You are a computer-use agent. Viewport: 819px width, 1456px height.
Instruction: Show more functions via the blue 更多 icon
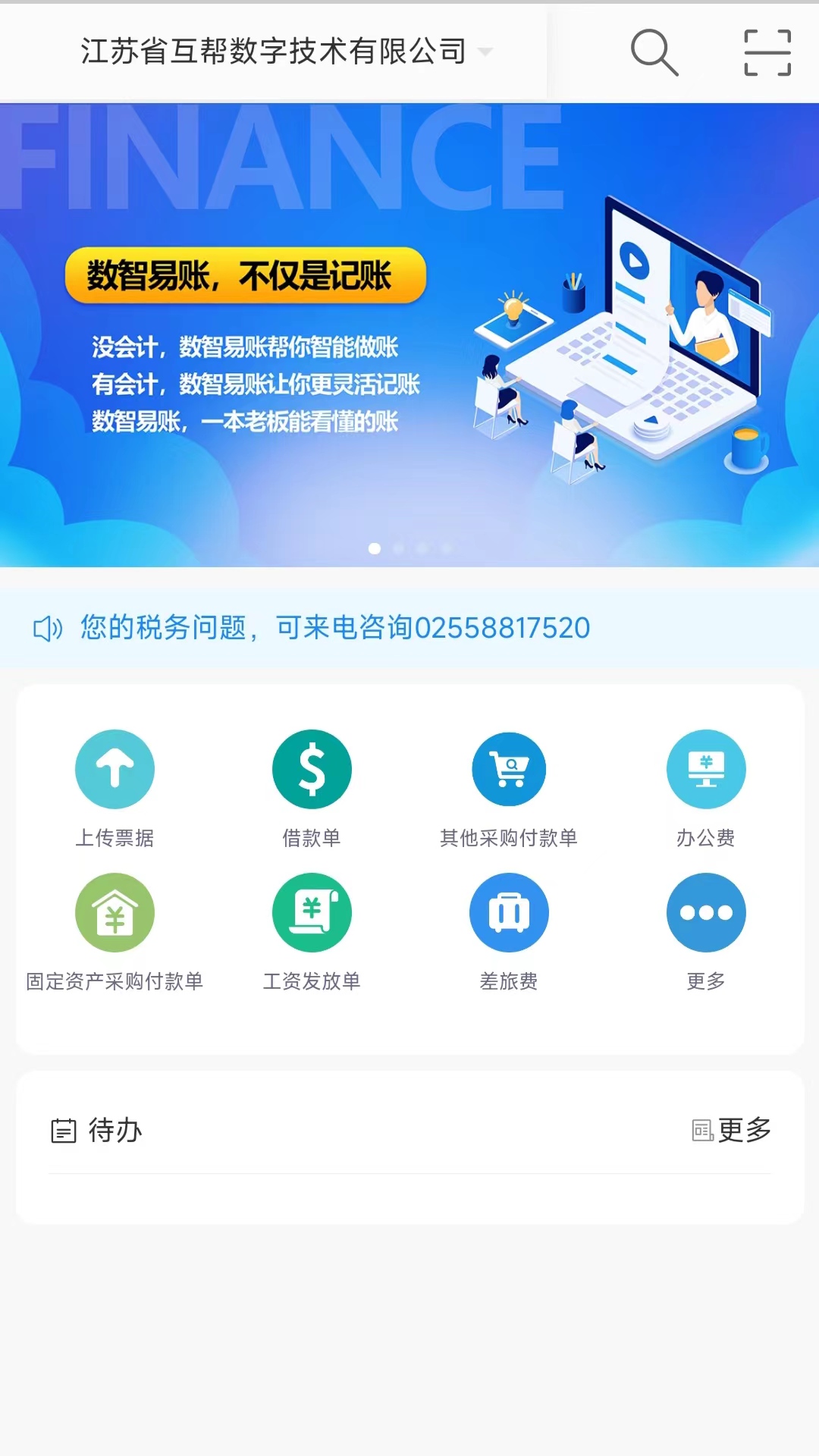coord(706,933)
